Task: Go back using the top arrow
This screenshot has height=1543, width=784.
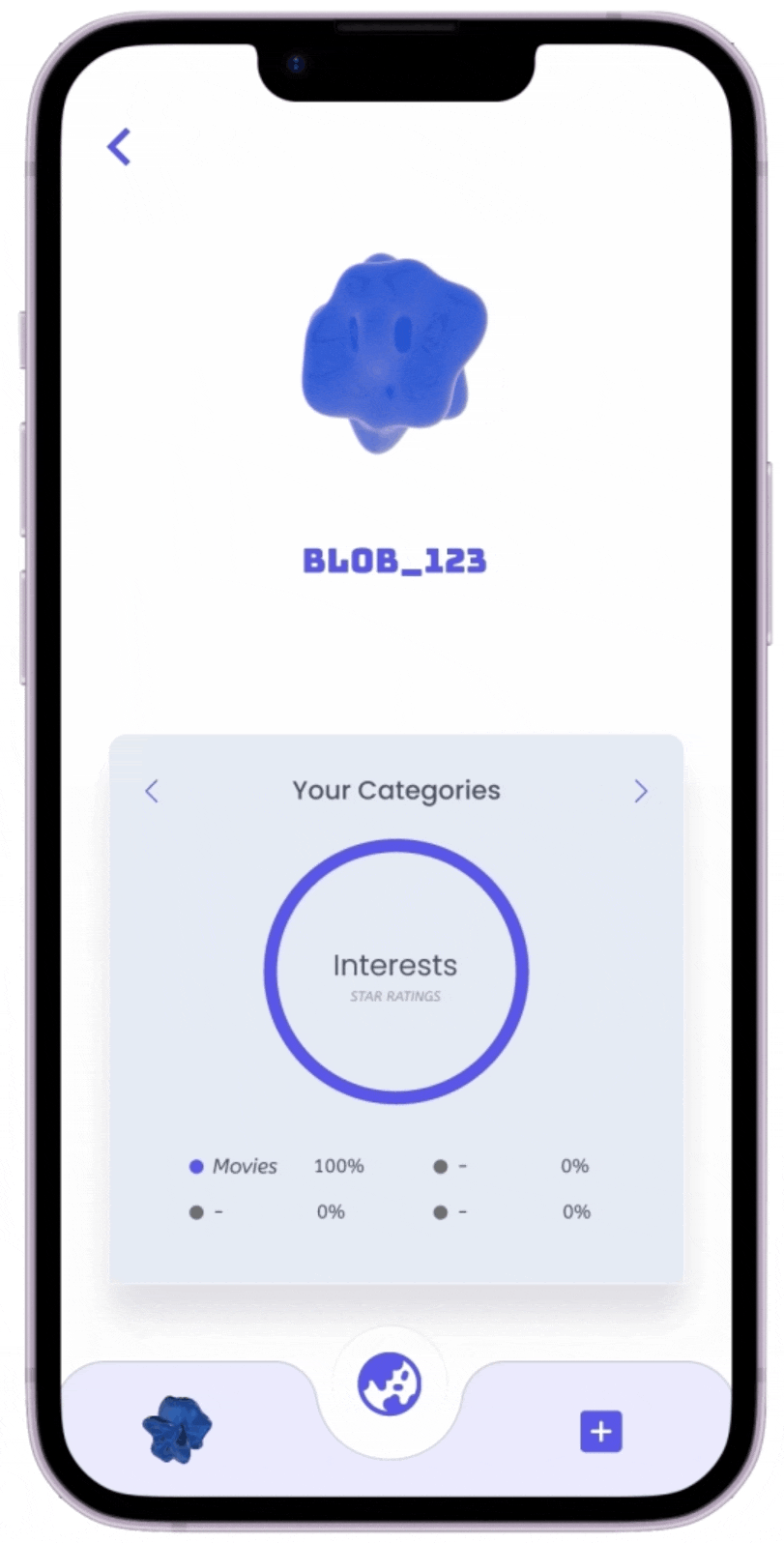Action: click(x=119, y=147)
